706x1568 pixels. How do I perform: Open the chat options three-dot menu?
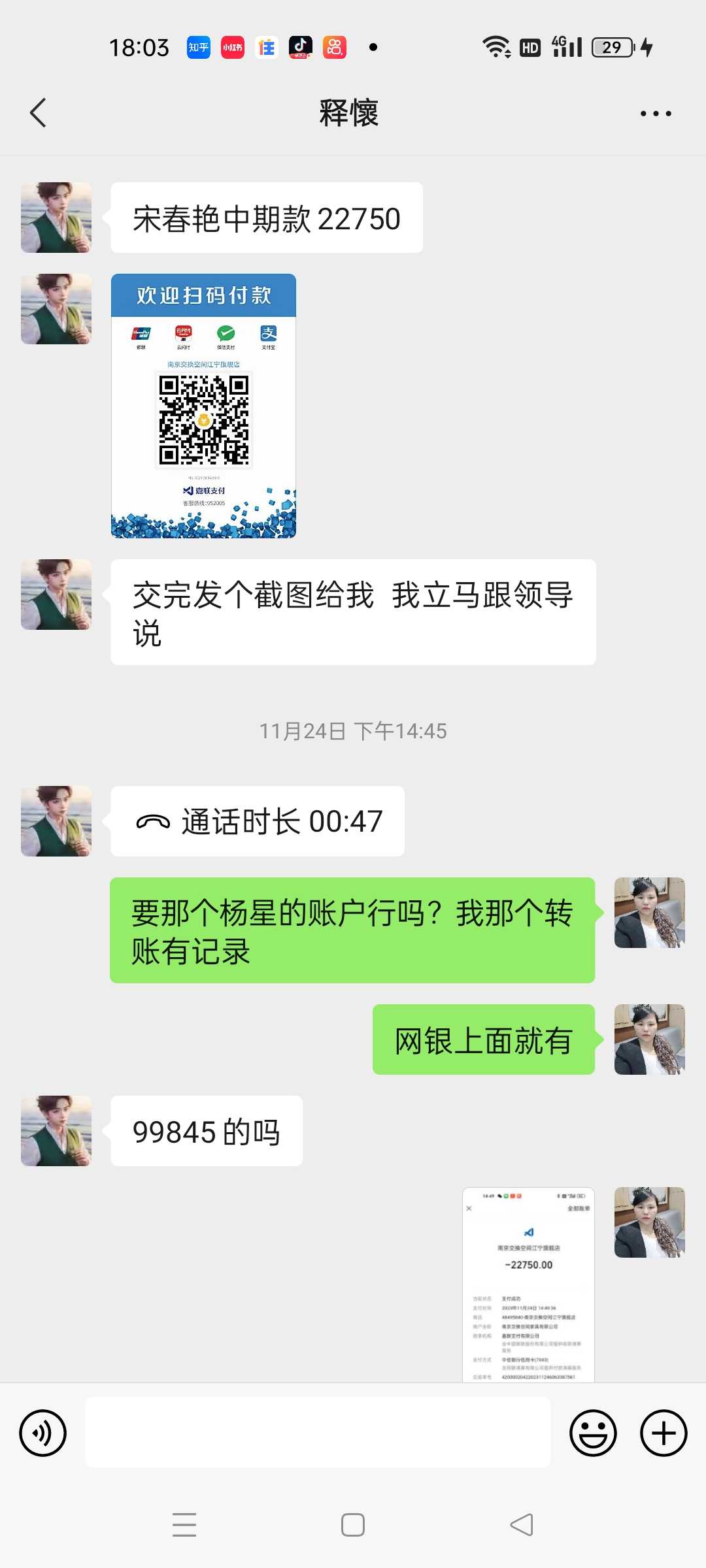(x=655, y=114)
